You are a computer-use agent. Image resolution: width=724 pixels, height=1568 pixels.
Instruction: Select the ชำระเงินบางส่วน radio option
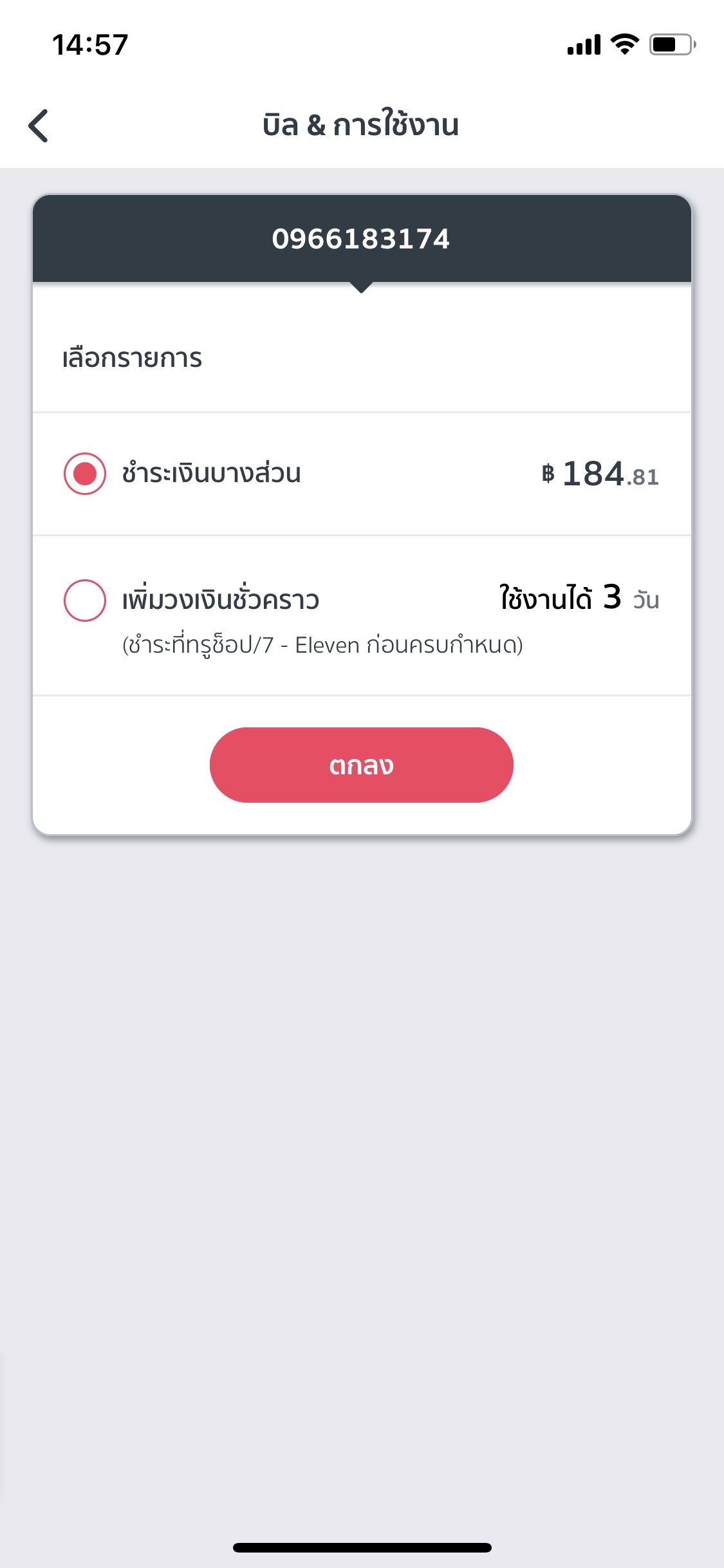click(84, 474)
